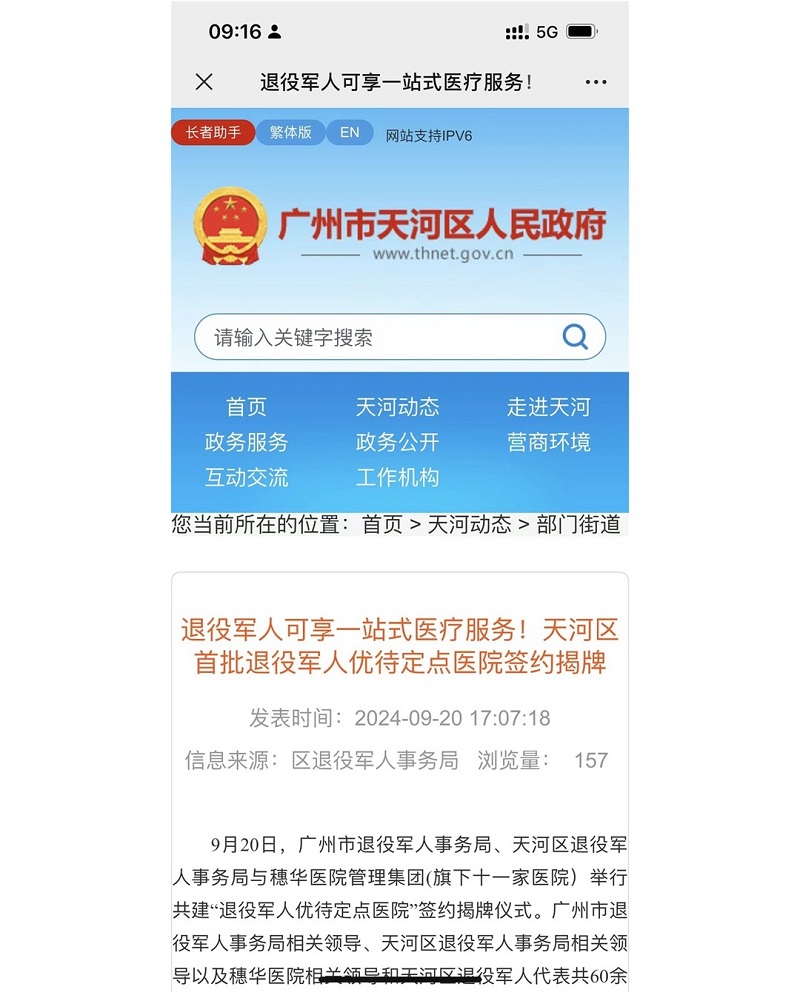
Task: Enable the 长者助手 accessibility mode
Action: pos(213,133)
